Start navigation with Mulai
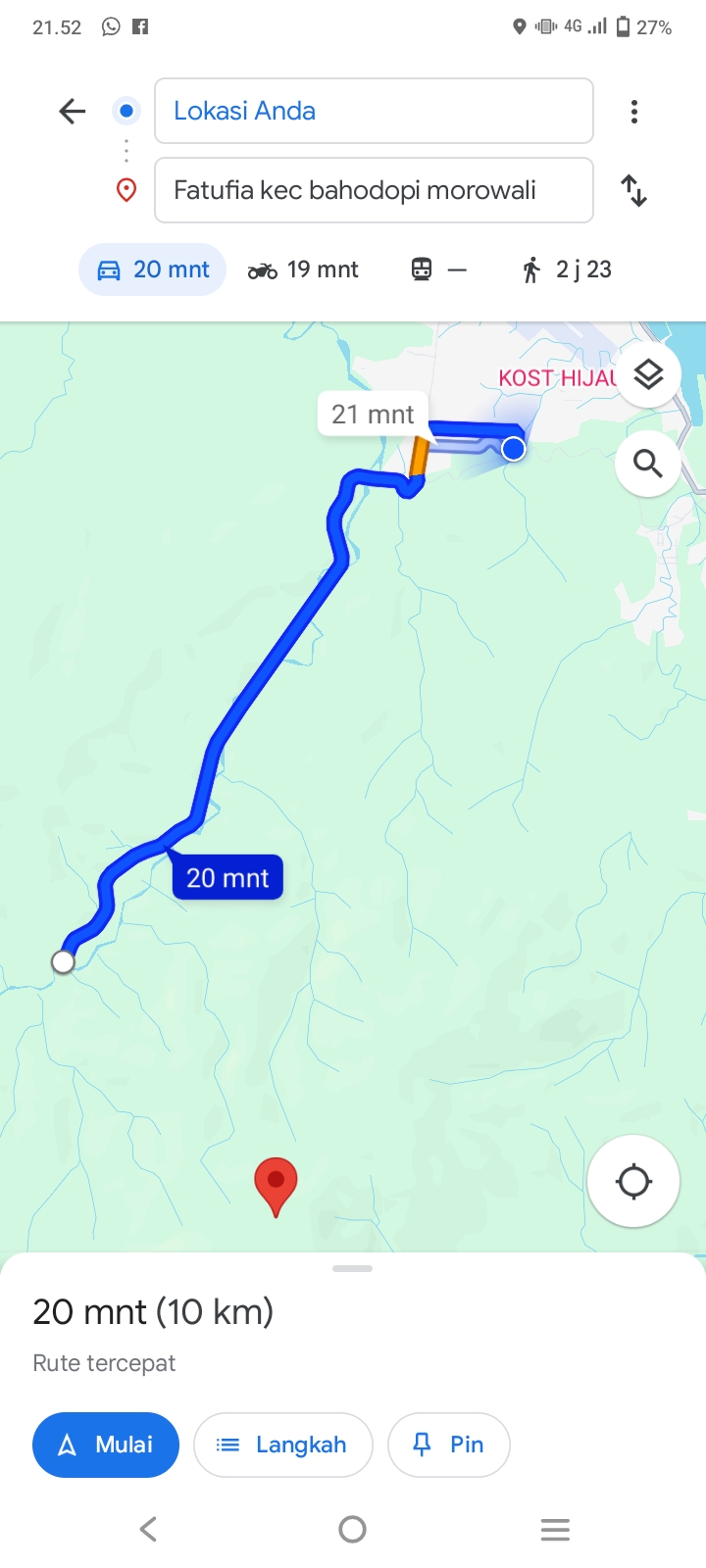The height and width of the screenshot is (1568, 706). [106, 1445]
